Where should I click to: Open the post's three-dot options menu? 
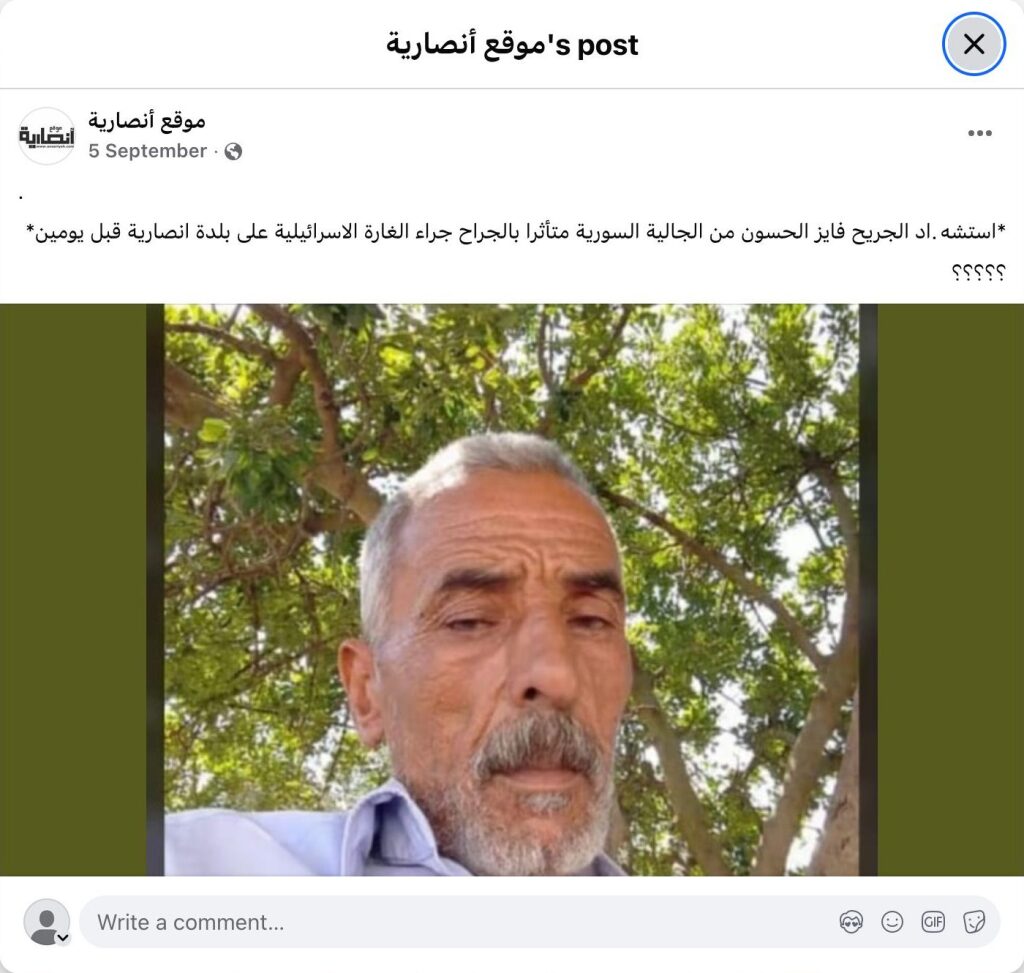click(x=979, y=134)
